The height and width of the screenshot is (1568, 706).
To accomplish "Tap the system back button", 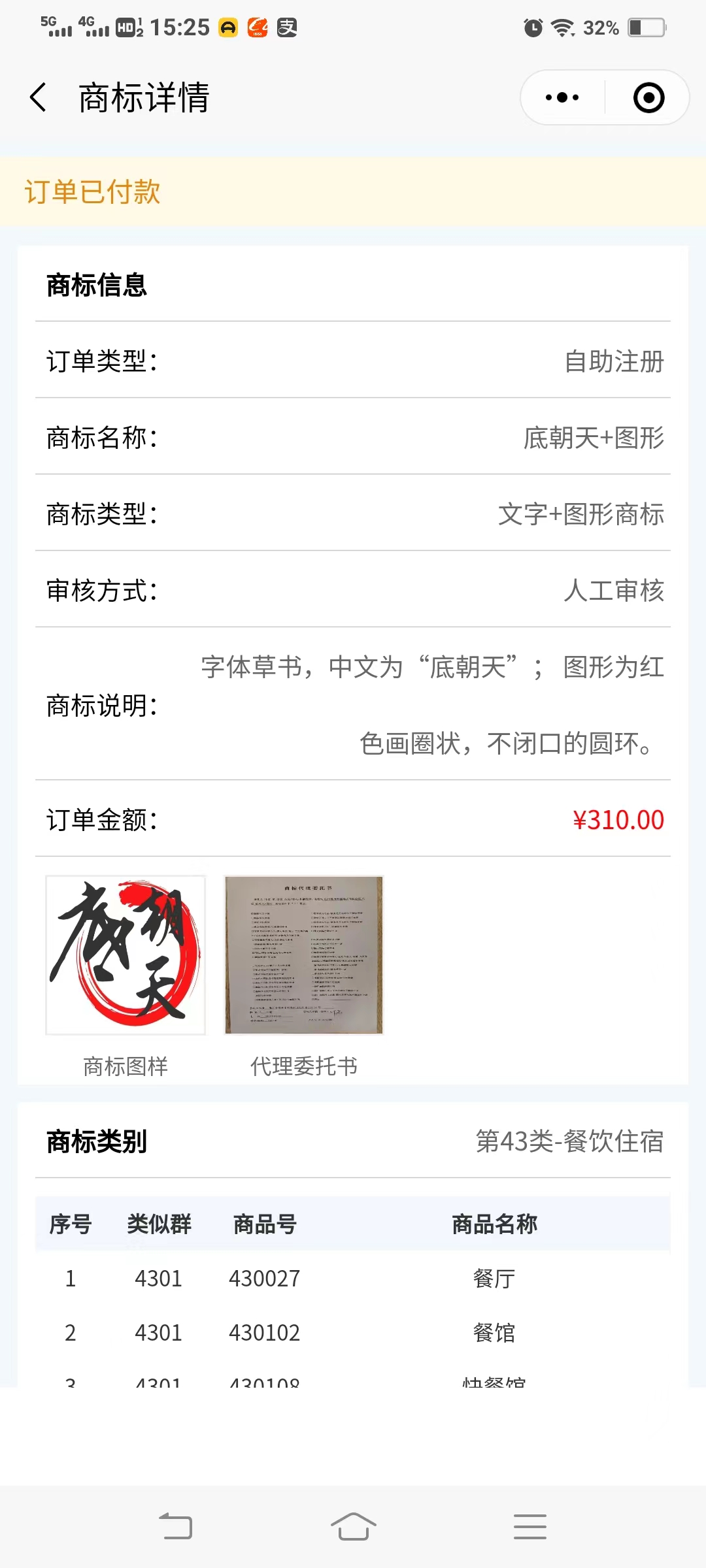I will tap(176, 1526).
